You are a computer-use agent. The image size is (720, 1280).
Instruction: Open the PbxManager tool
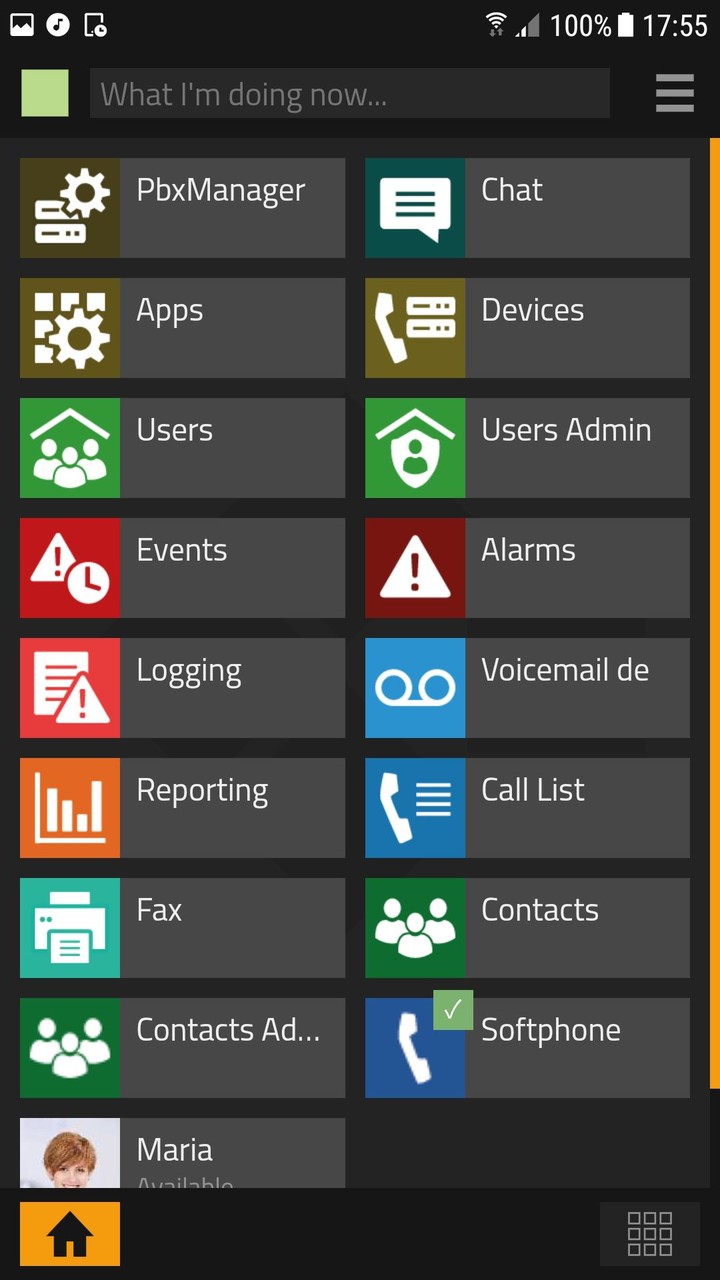pyautogui.click(x=182, y=208)
